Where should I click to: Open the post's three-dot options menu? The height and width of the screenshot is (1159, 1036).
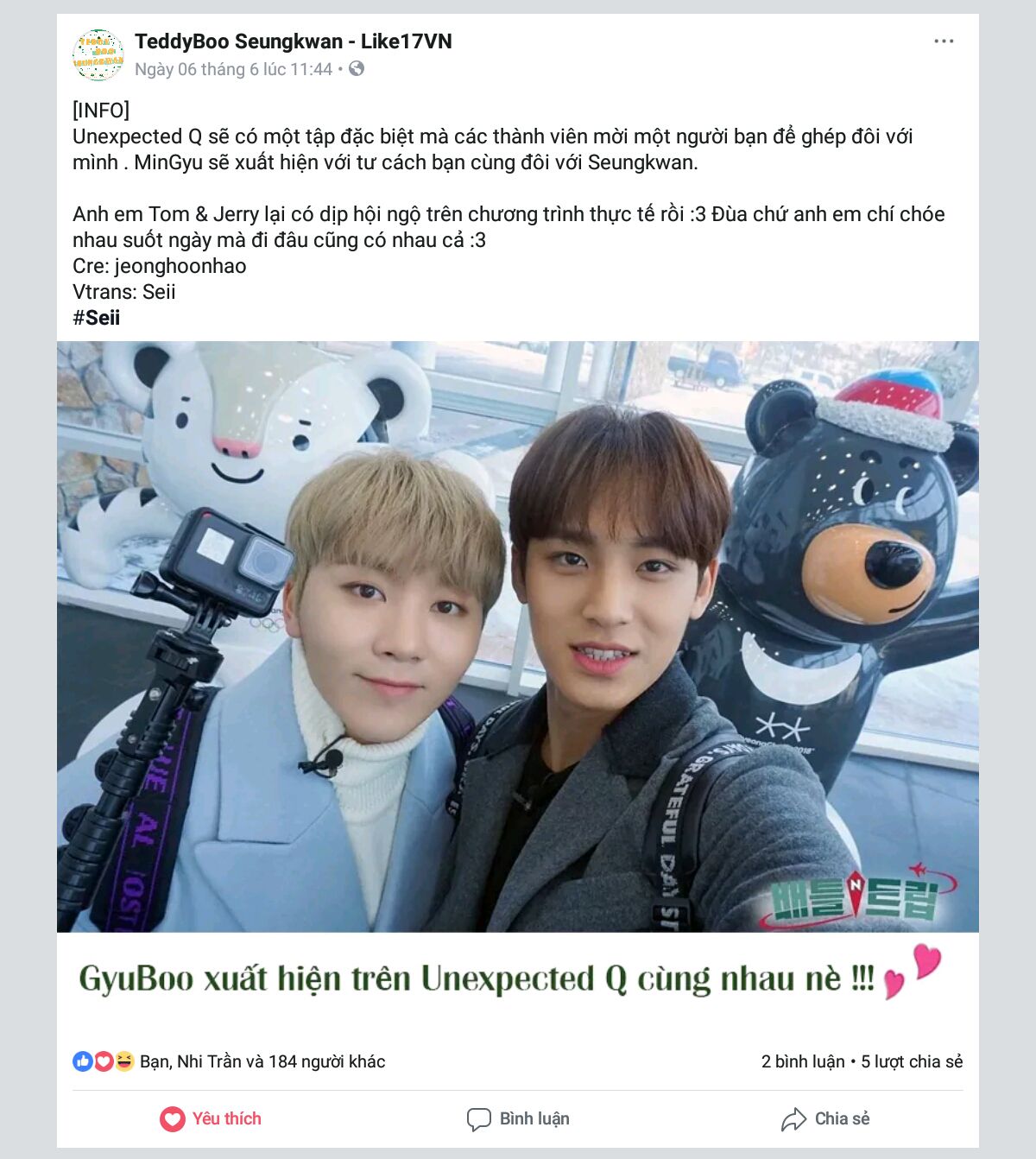click(944, 41)
